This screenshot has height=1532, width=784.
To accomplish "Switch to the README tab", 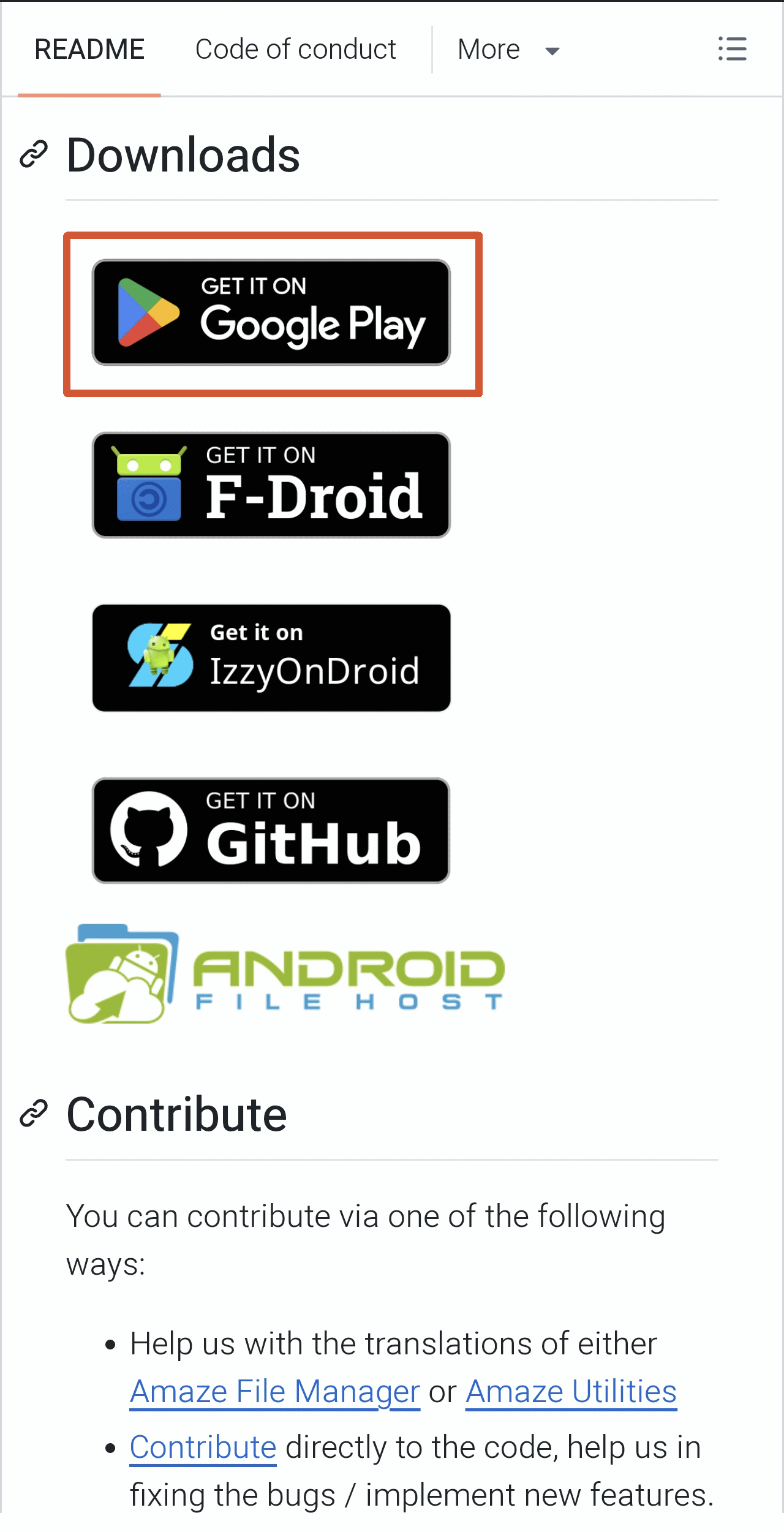I will (89, 50).
